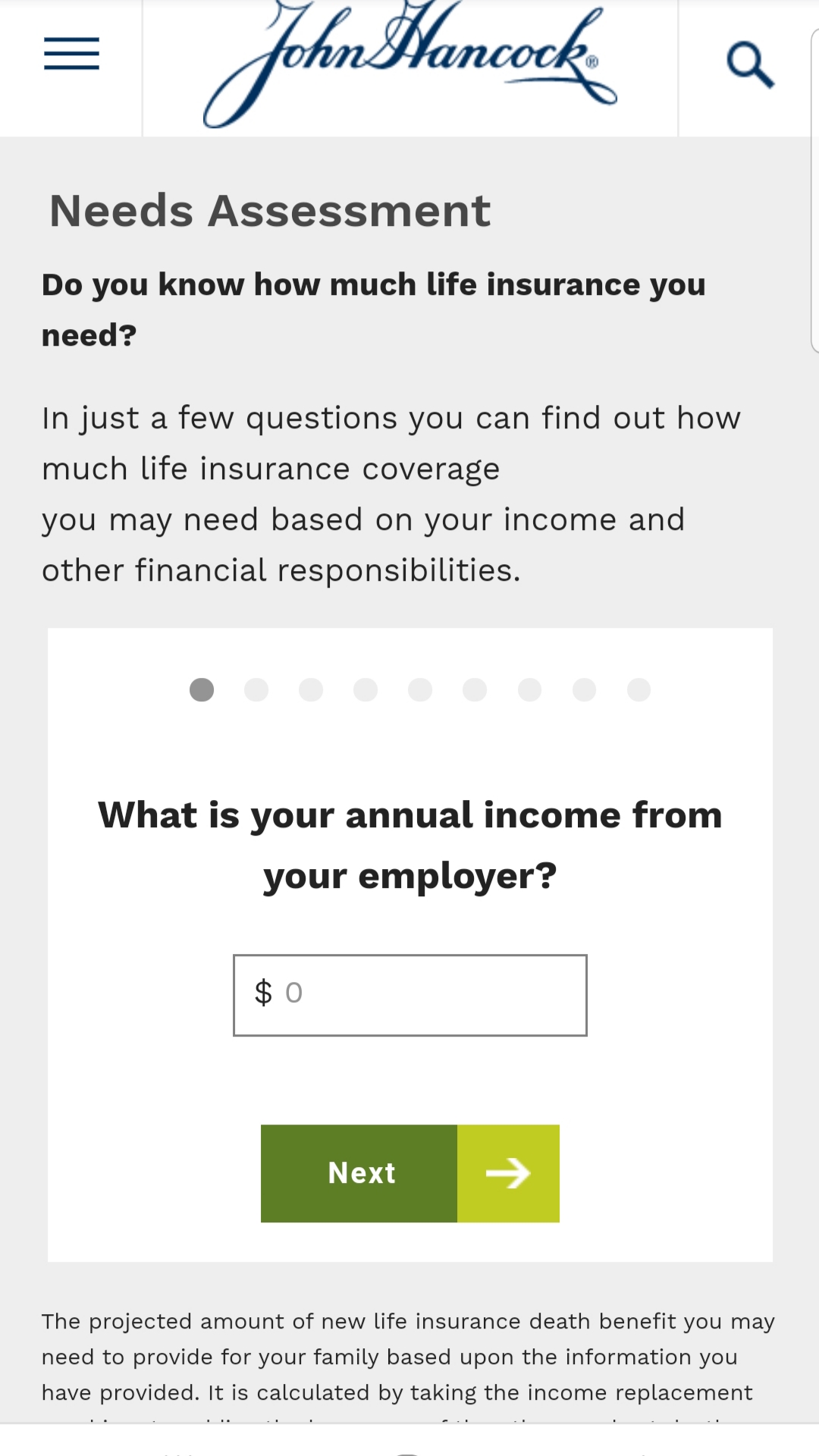Image resolution: width=819 pixels, height=1456 pixels.
Task: Click the dollar sign inside the income field
Action: click(263, 992)
